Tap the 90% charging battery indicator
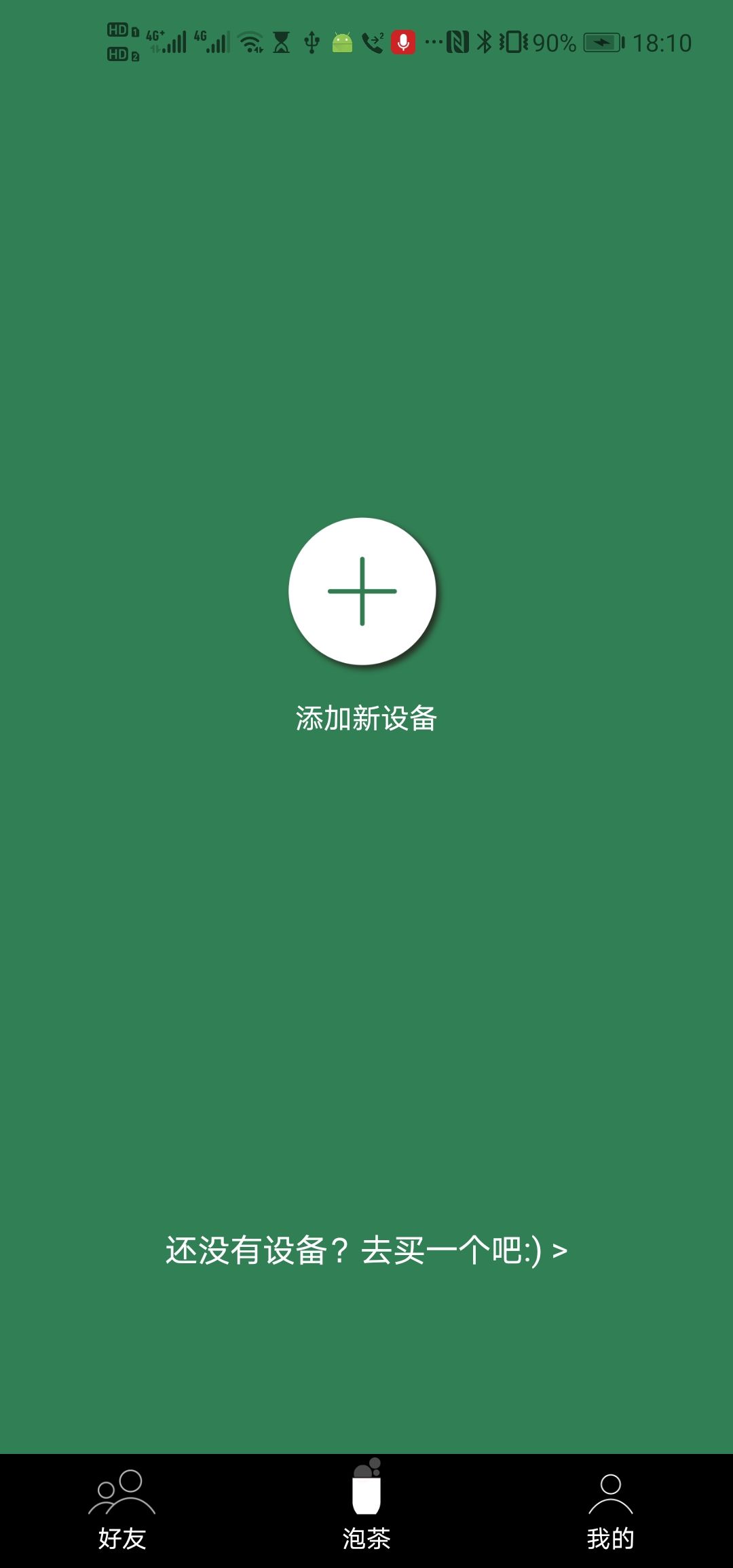733x1568 pixels. pyautogui.click(x=577, y=41)
